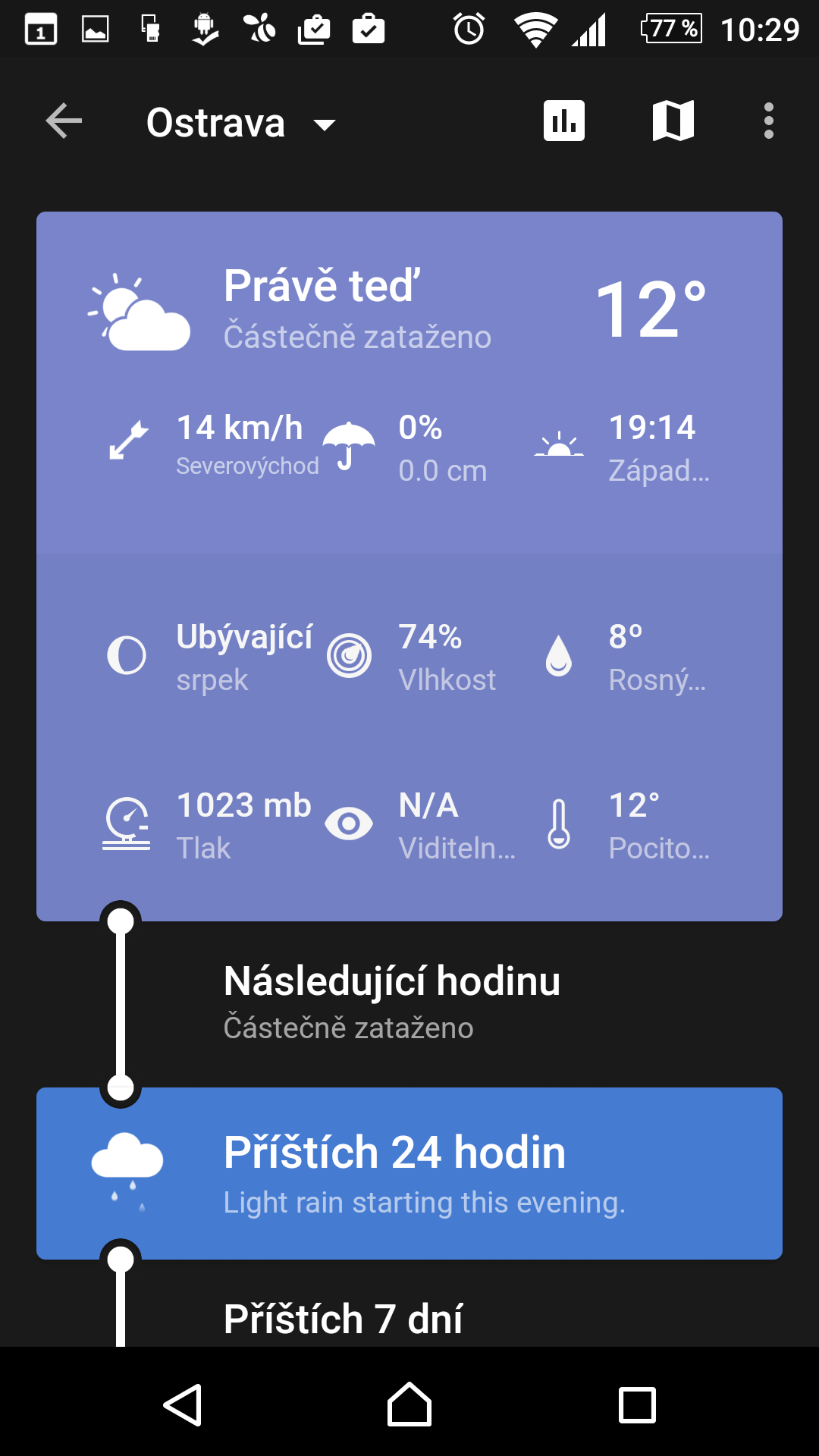Screen dimensions: 819x1456
Task: Tap the system home button
Action: (409, 1404)
